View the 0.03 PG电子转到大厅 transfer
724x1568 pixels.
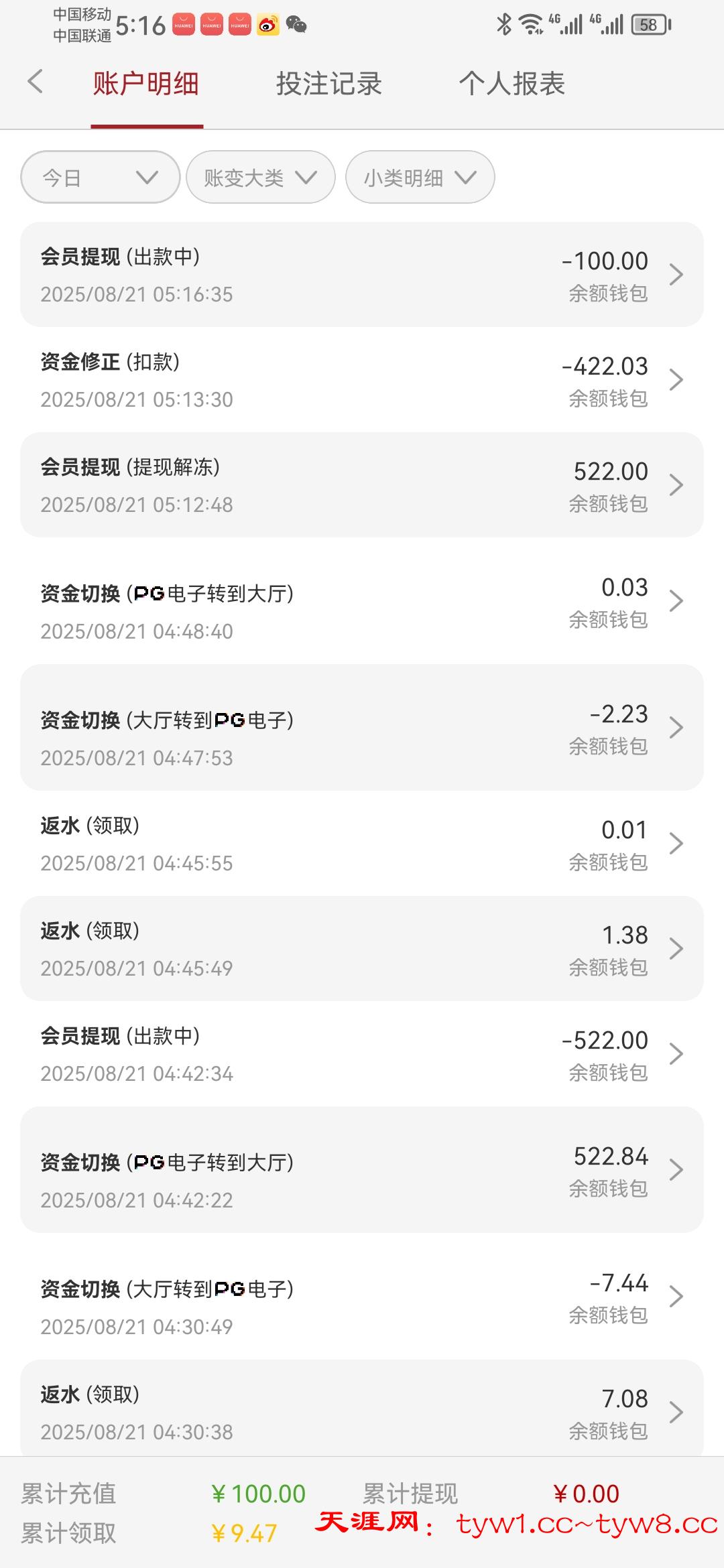pos(362,601)
